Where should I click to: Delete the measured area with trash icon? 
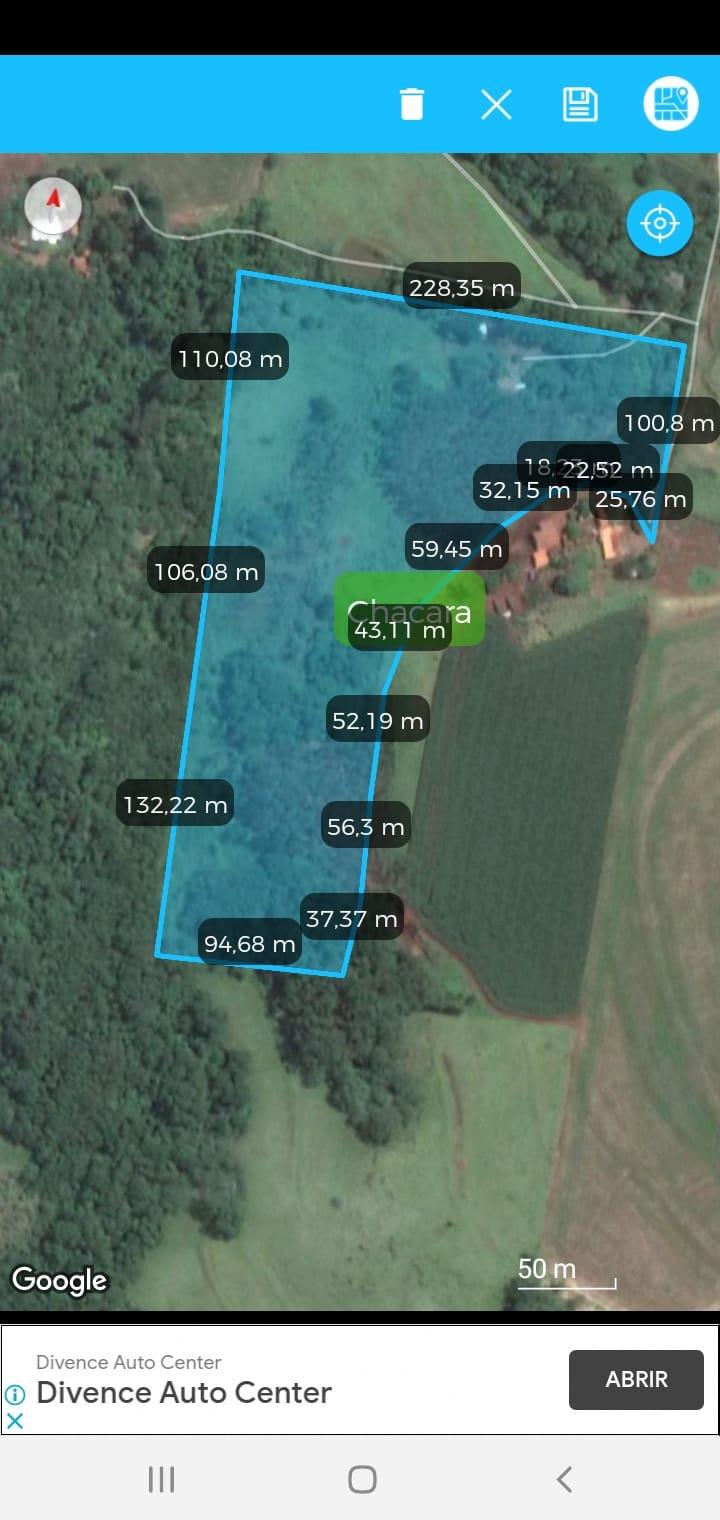[x=412, y=104]
